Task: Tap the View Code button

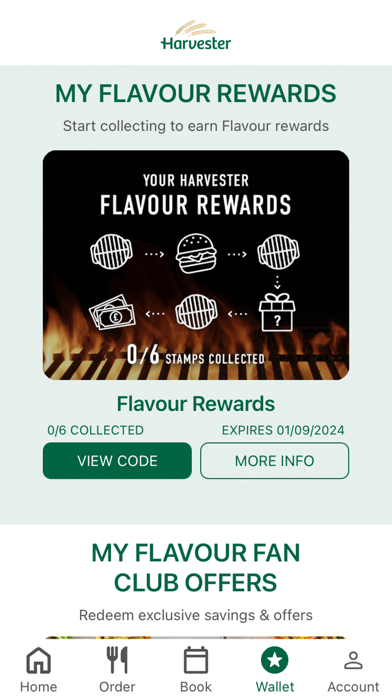Action: [117, 460]
